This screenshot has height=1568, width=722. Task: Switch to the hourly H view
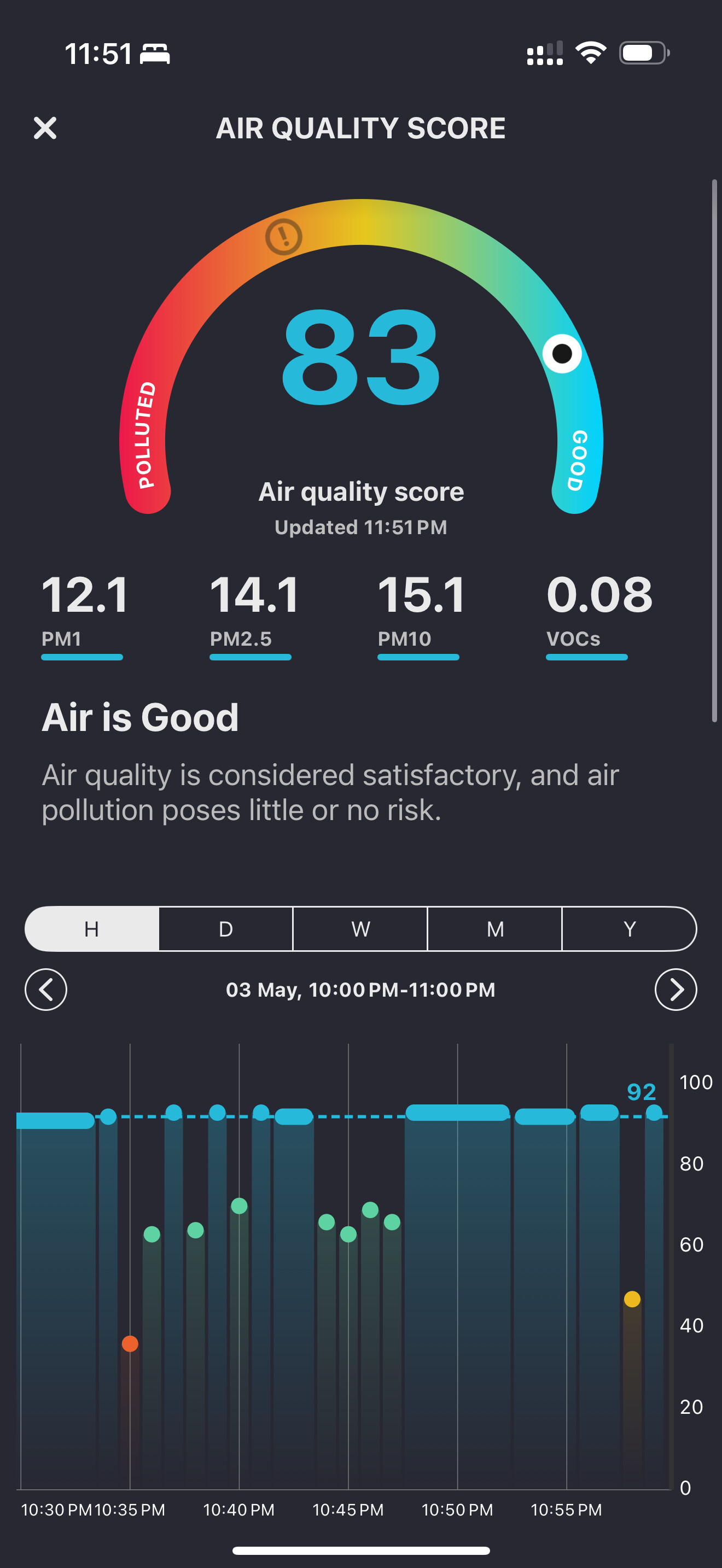(92, 929)
